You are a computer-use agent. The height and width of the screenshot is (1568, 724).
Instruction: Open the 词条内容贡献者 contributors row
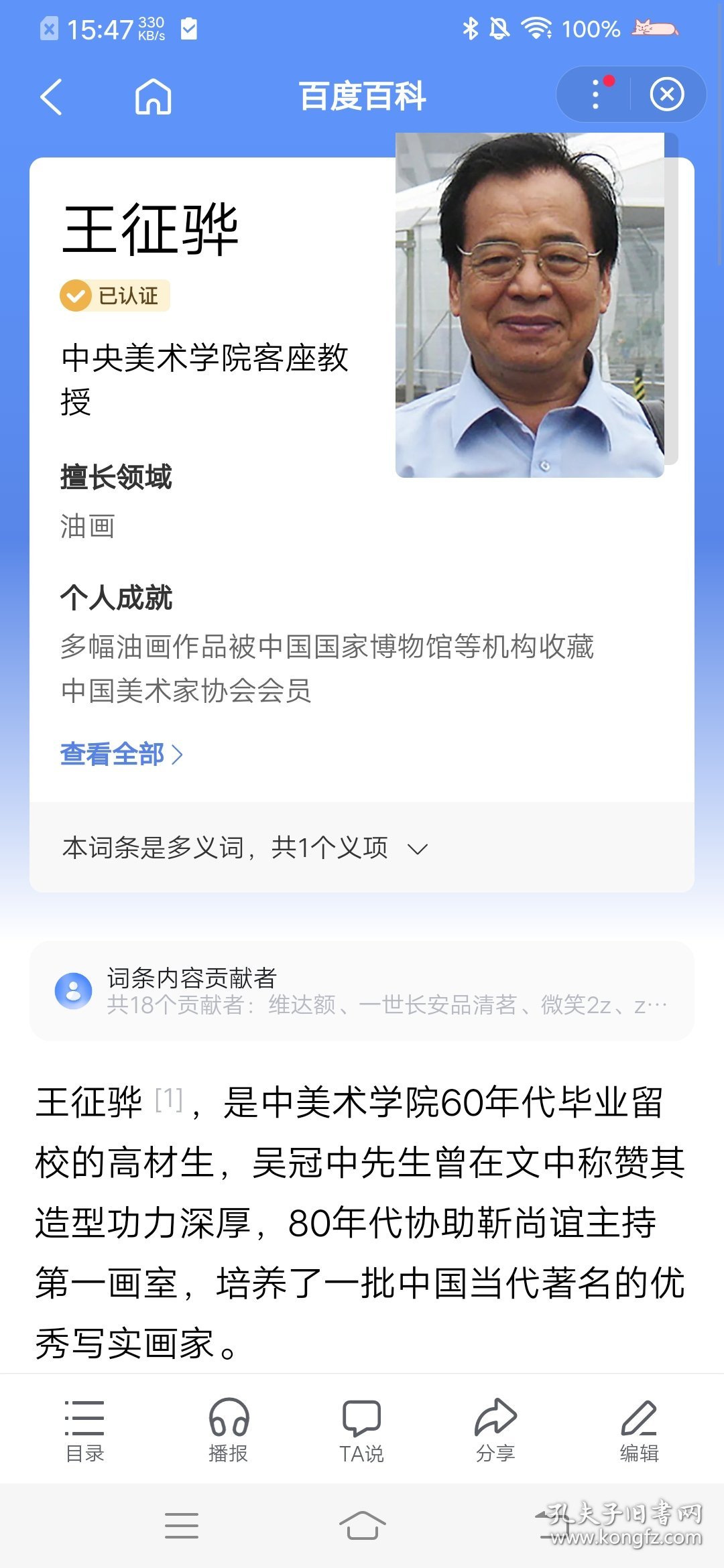pos(362,990)
